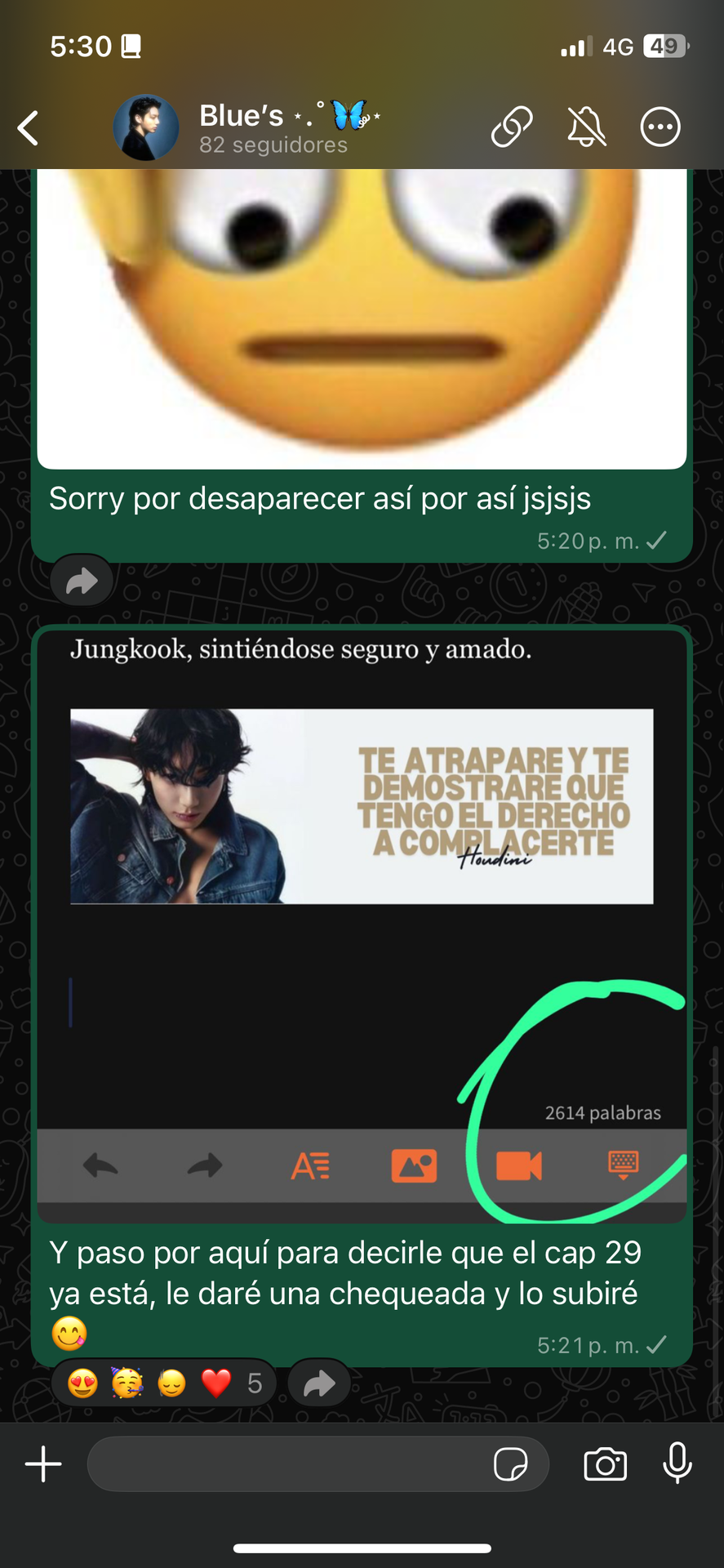Open the emoji face image
Screen dimensions: 724x1568
pos(362,318)
